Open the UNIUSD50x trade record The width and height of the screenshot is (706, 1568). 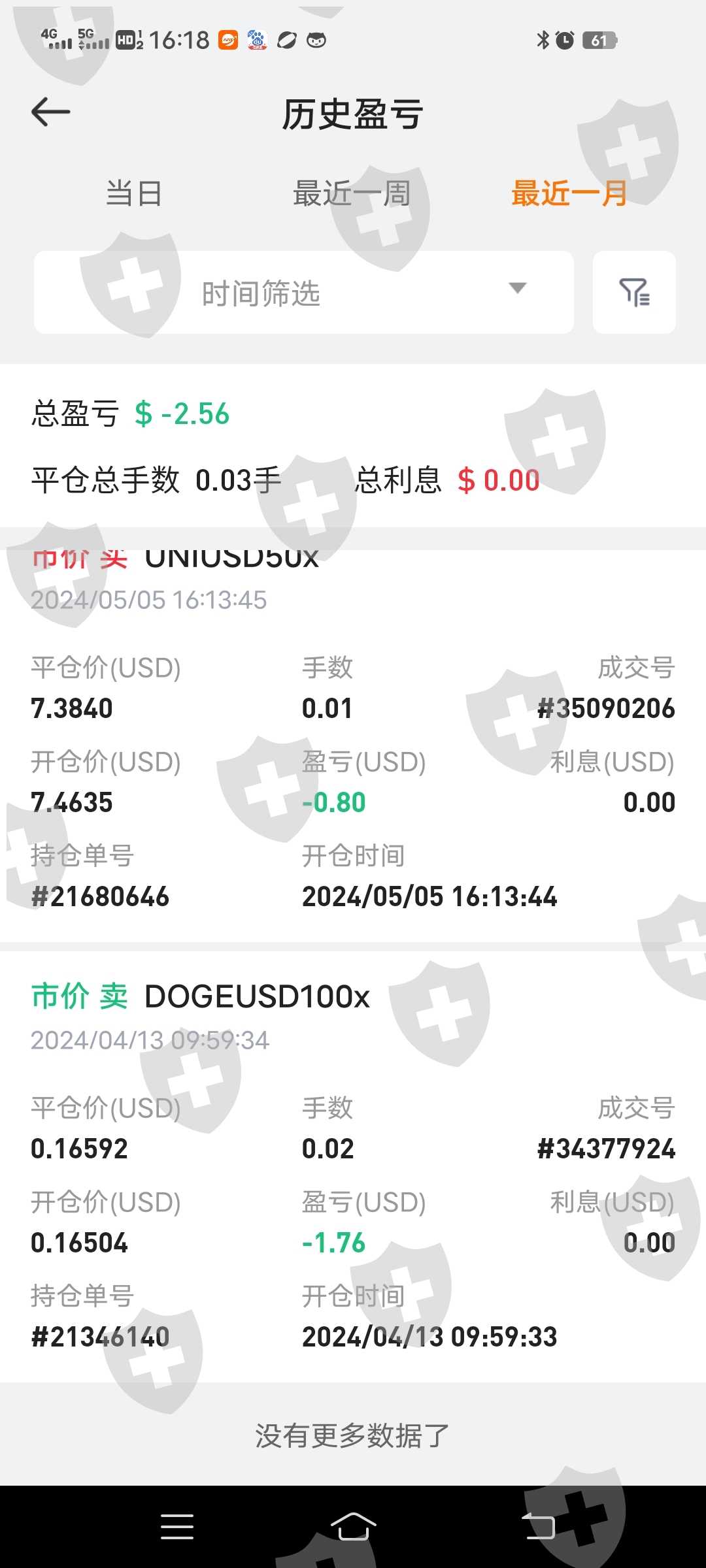353,745
